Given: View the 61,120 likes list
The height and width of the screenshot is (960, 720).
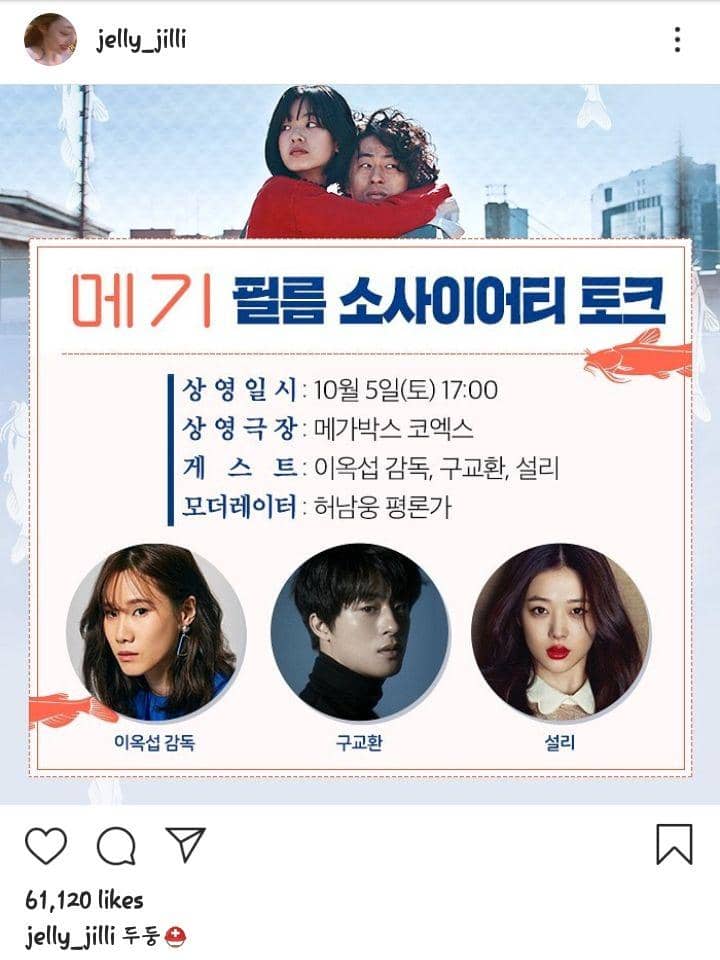Looking at the screenshot, I should [x=84, y=900].
